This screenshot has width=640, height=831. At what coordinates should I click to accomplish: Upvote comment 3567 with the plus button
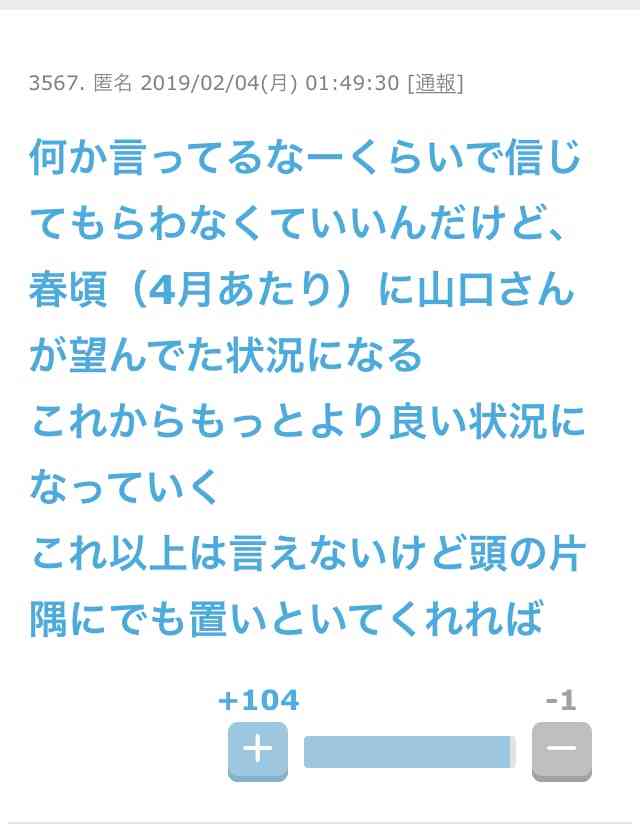tap(258, 751)
